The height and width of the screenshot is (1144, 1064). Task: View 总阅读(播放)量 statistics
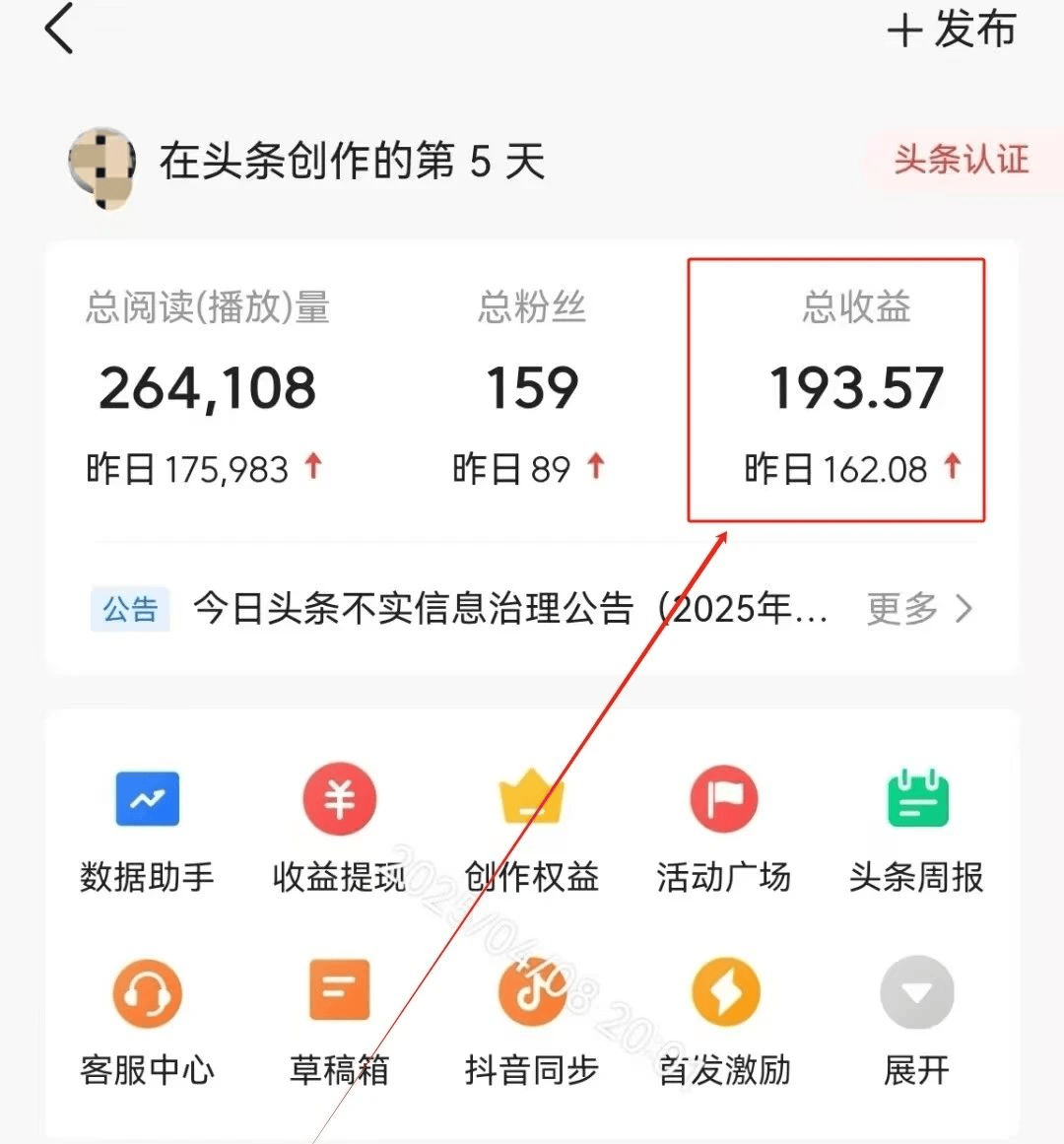207,387
